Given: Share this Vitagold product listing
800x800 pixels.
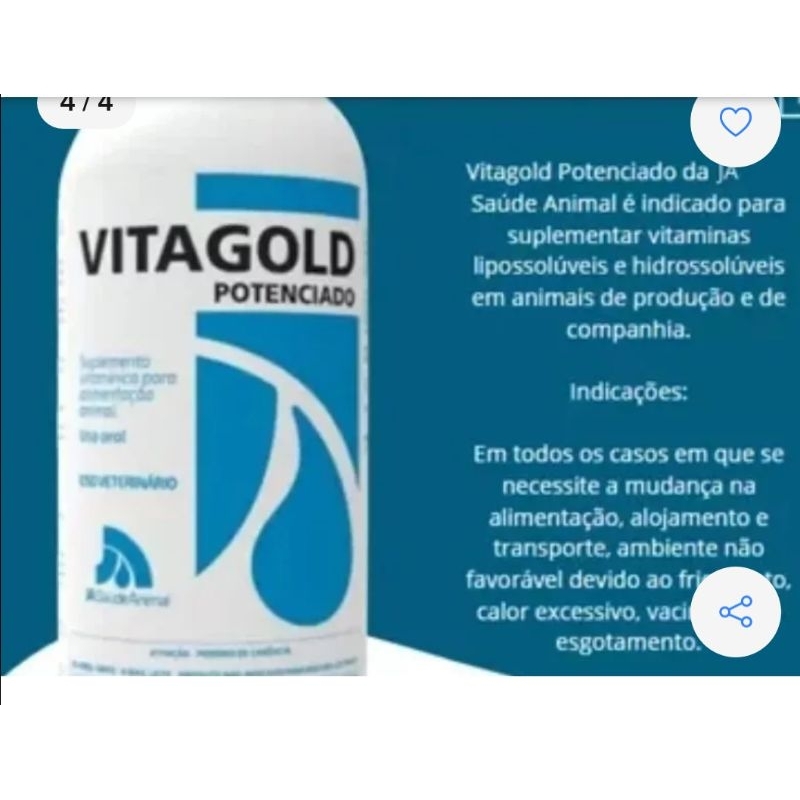Looking at the screenshot, I should [x=735, y=611].
